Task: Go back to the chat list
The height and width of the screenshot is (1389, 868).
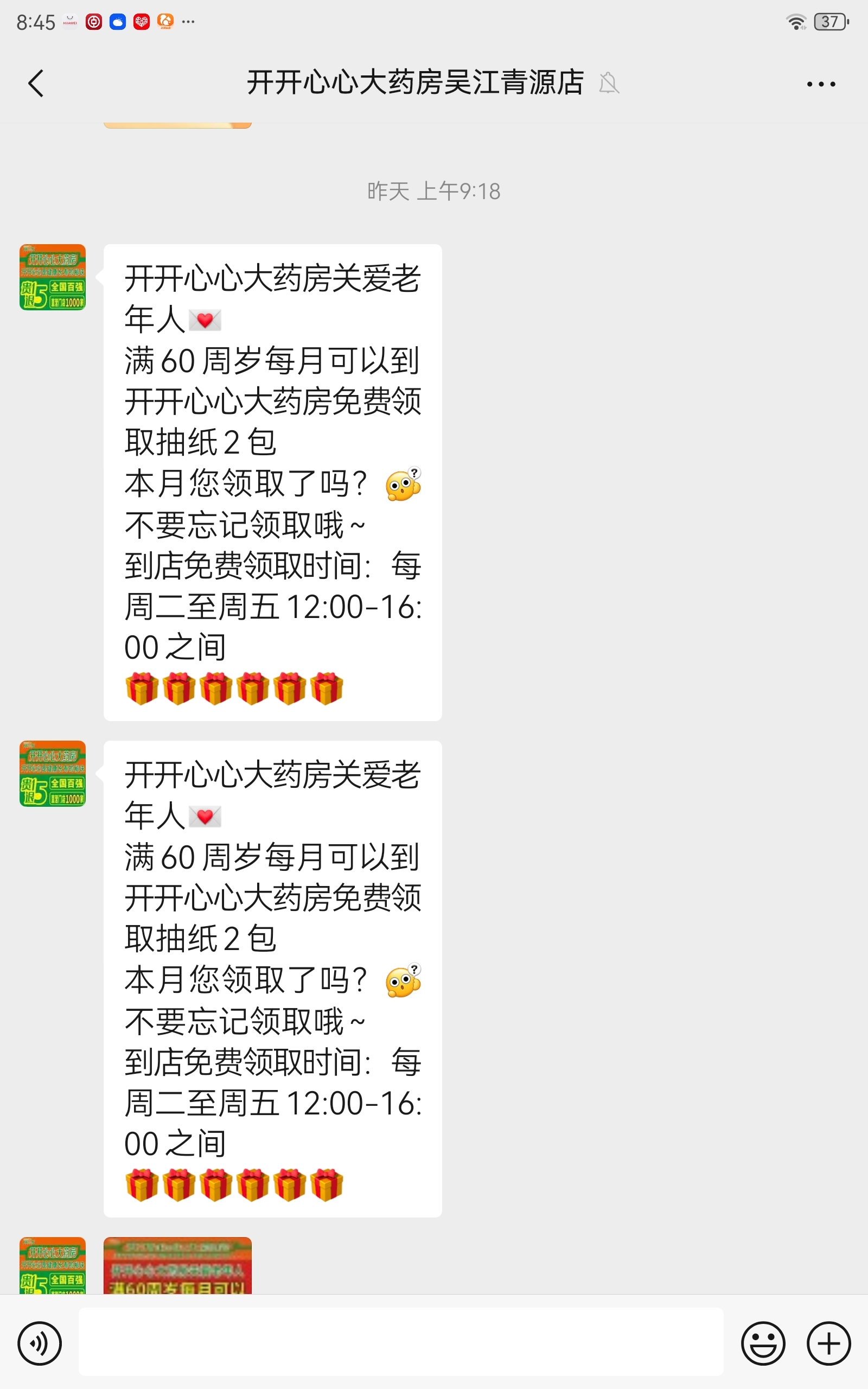Action: point(36,84)
